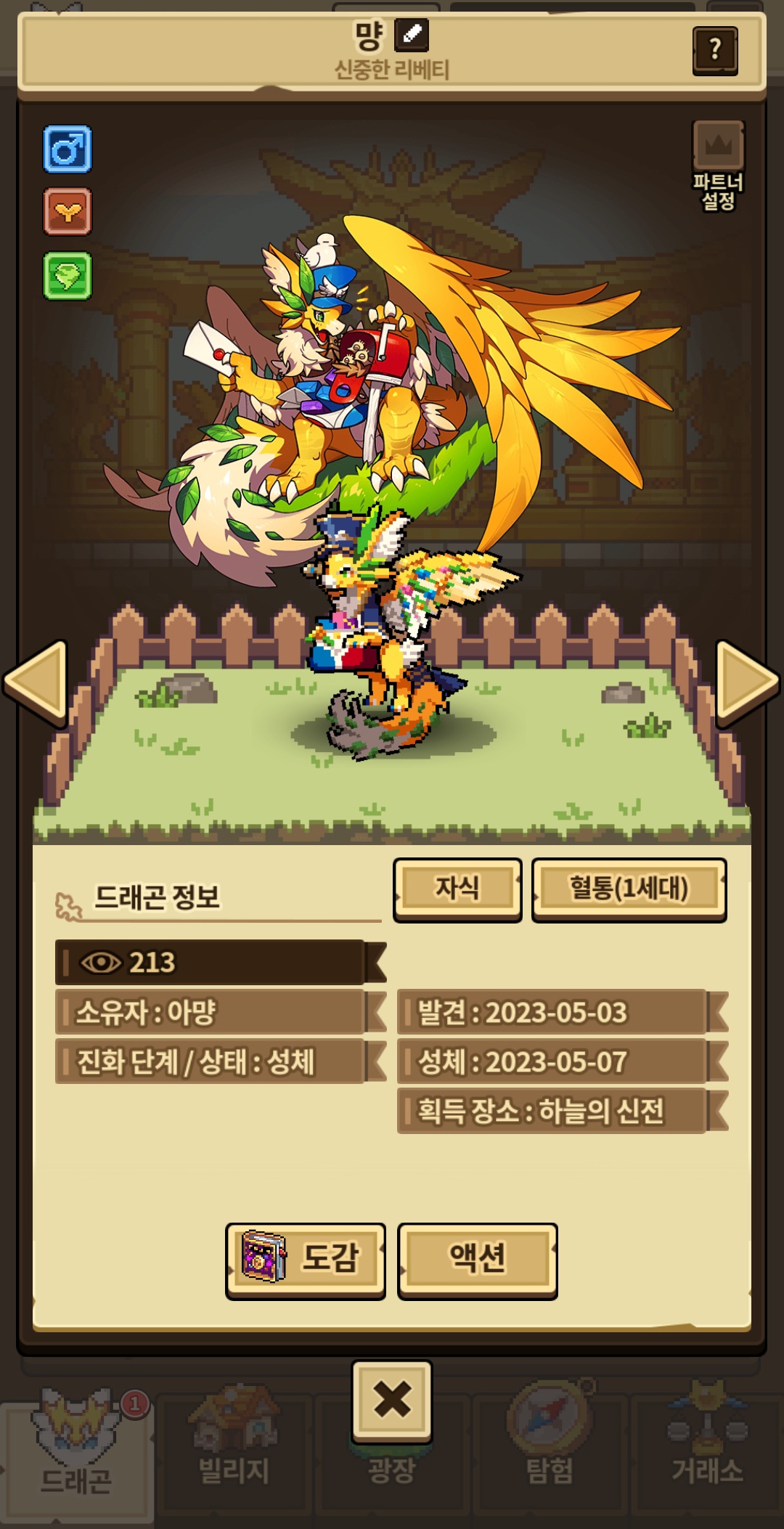The width and height of the screenshot is (784, 1529).
Task: View 혈통(1세대) lineage
Action: coord(629,889)
